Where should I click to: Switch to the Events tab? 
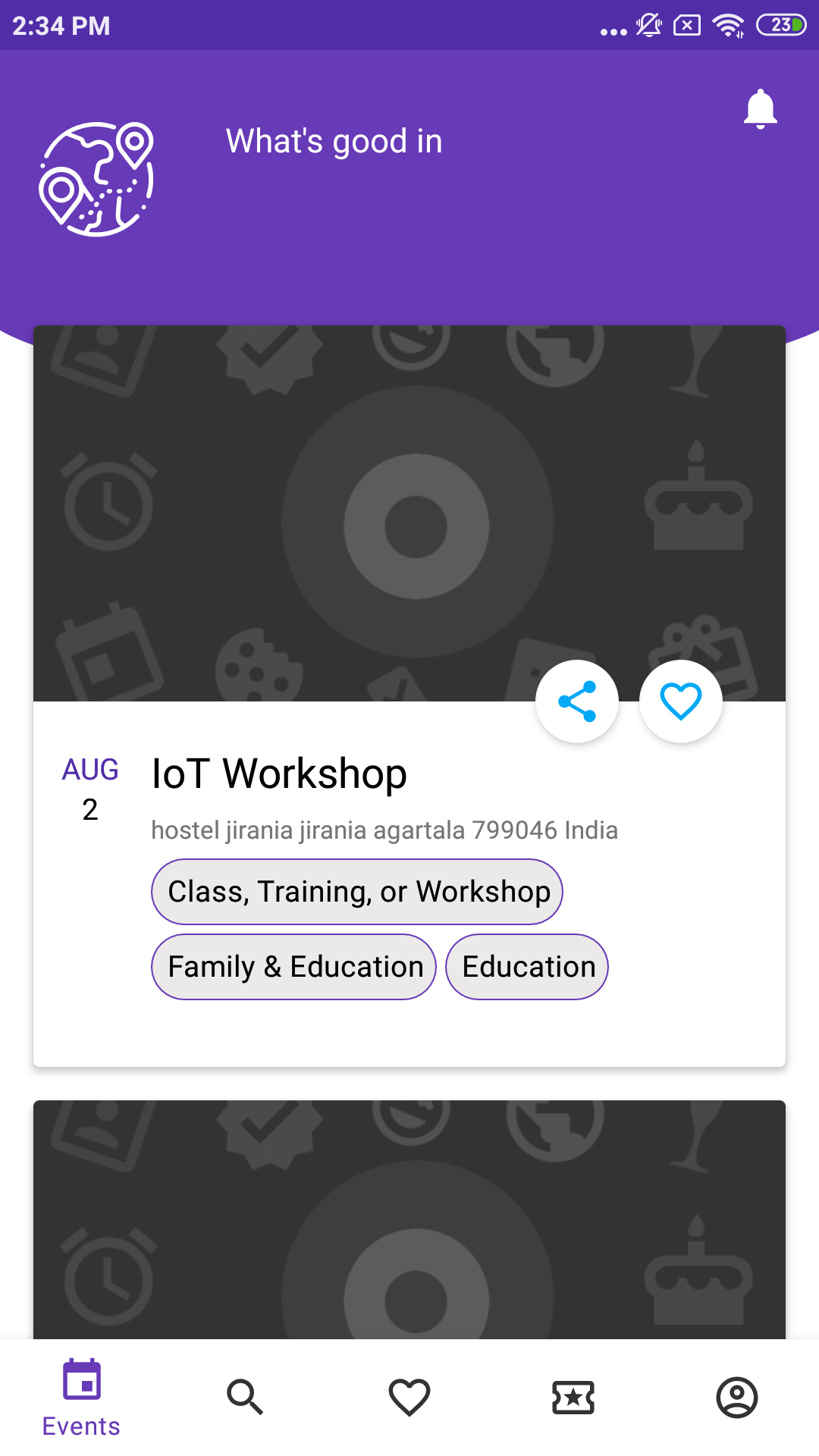click(81, 1397)
